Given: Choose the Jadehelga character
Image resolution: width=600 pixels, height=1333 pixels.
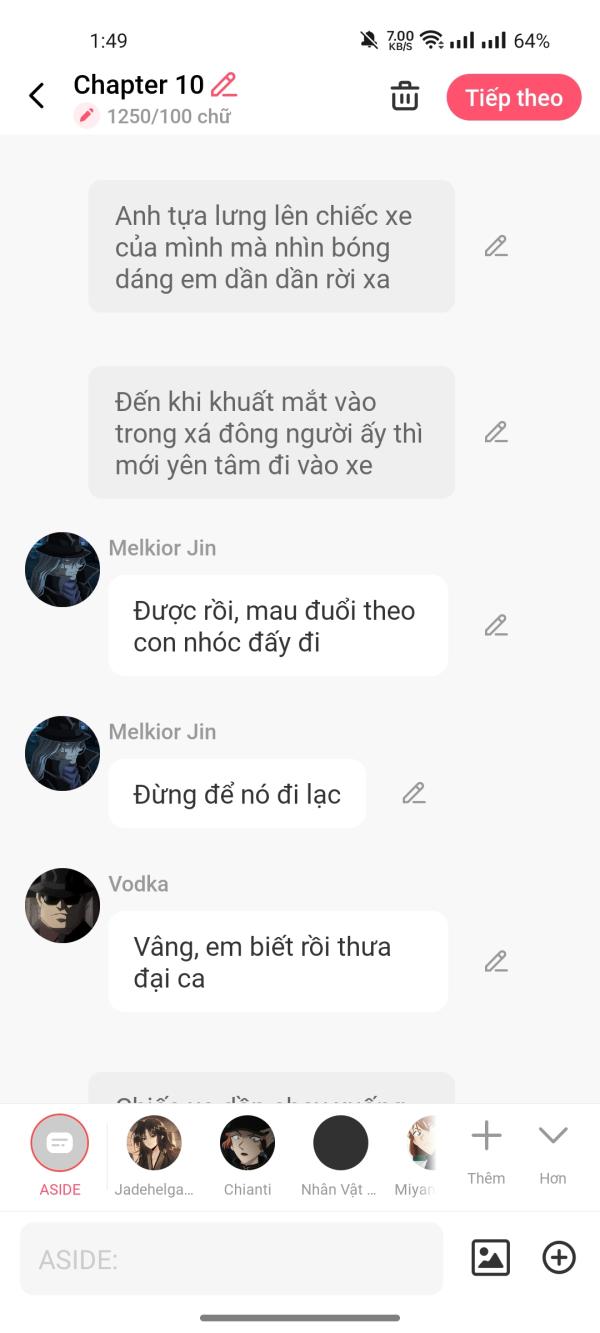Looking at the screenshot, I should click(154, 1155).
